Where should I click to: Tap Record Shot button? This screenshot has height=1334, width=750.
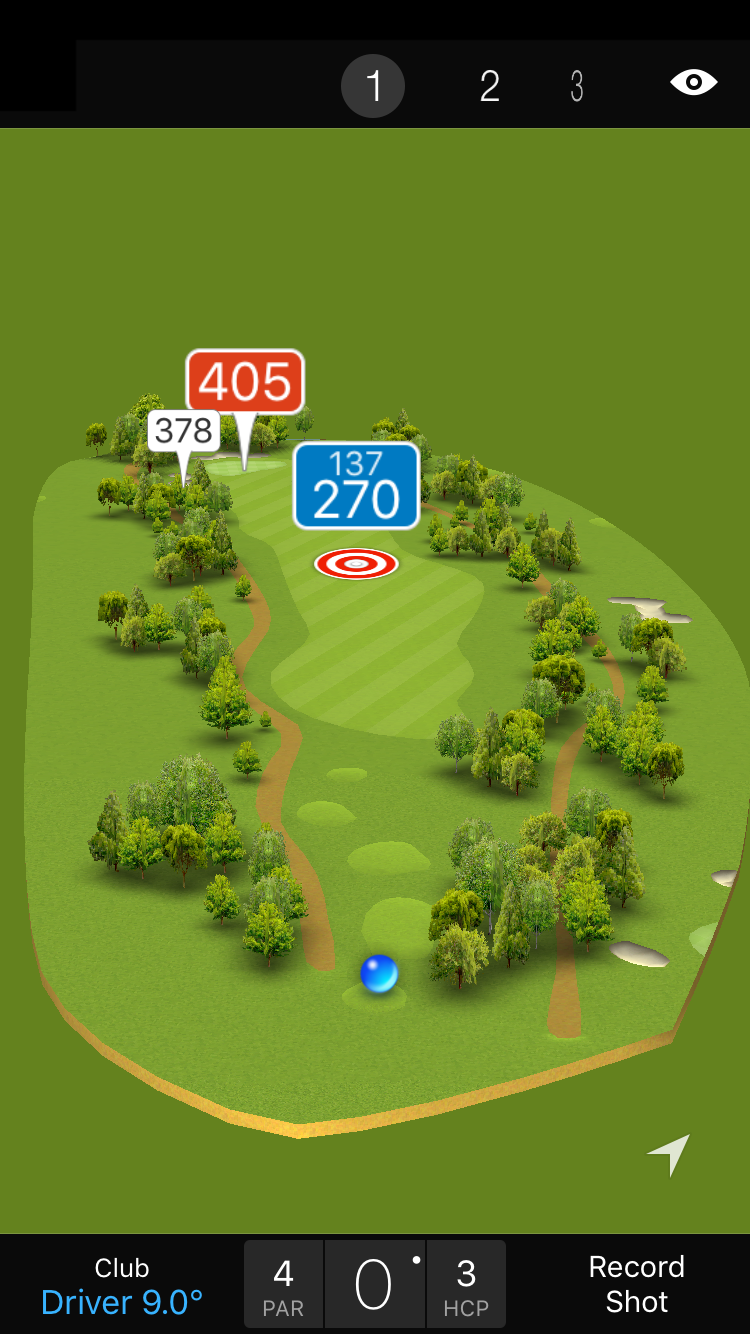[x=636, y=1285]
